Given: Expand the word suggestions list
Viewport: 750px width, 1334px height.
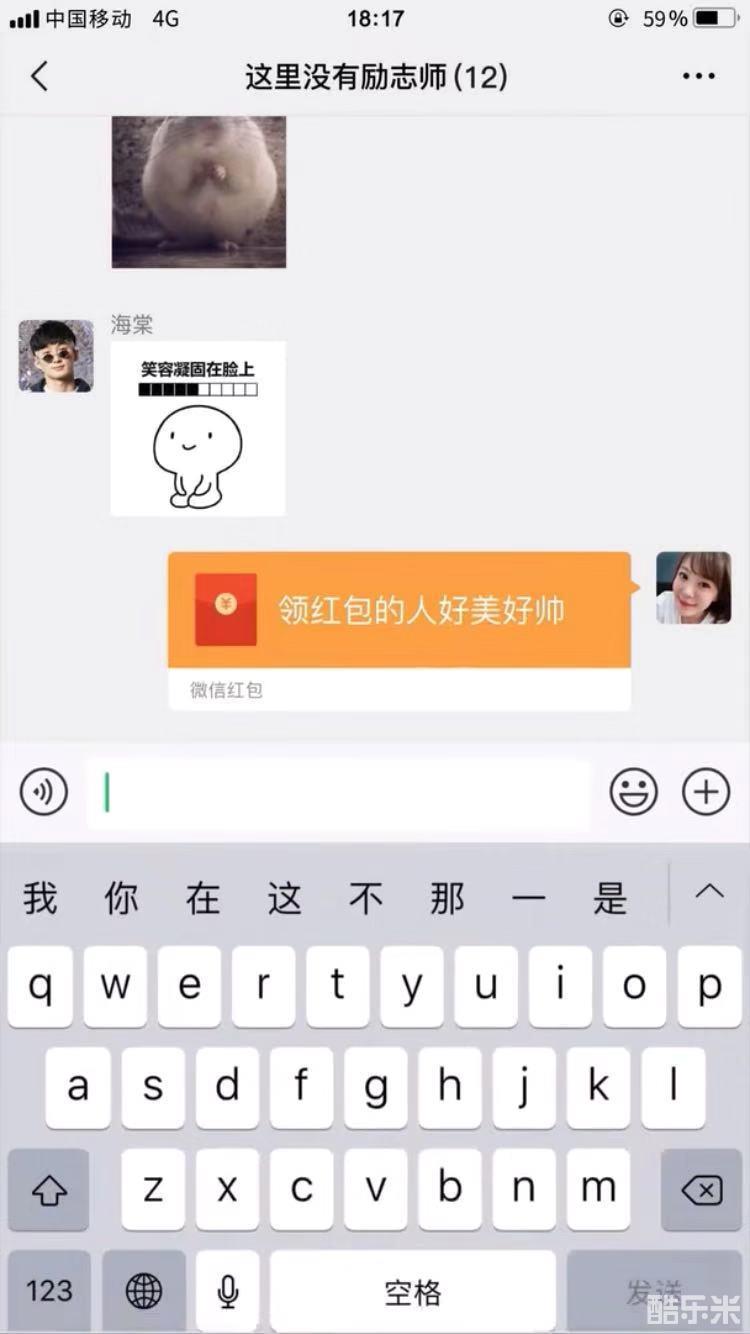Looking at the screenshot, I should click(x=709, y=893).
